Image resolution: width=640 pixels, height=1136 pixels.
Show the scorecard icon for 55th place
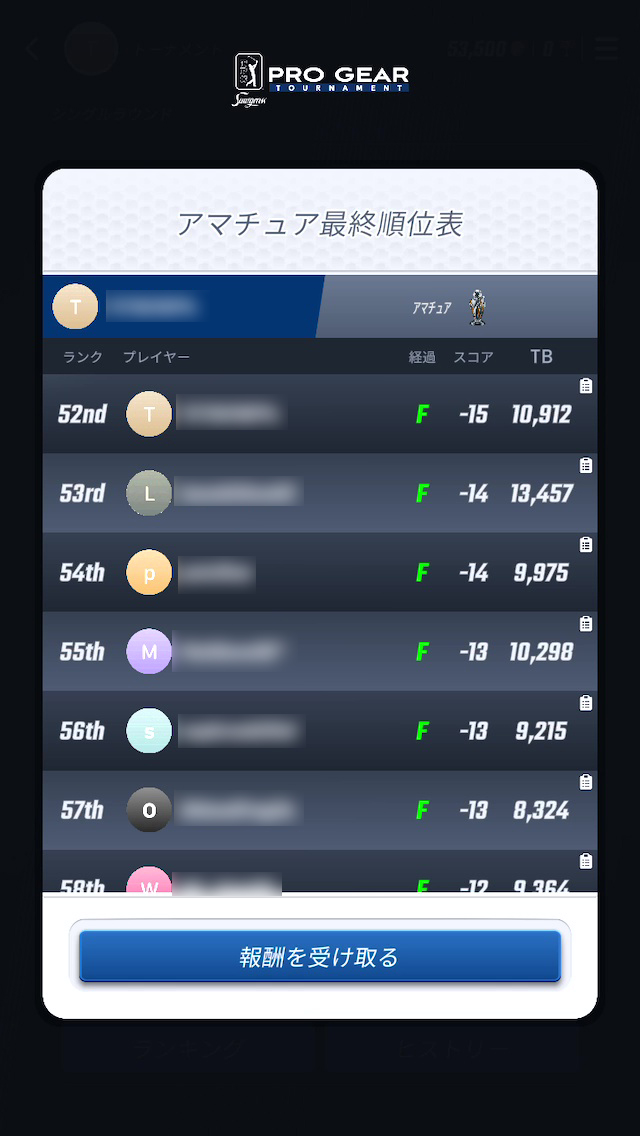coord(586,624)
